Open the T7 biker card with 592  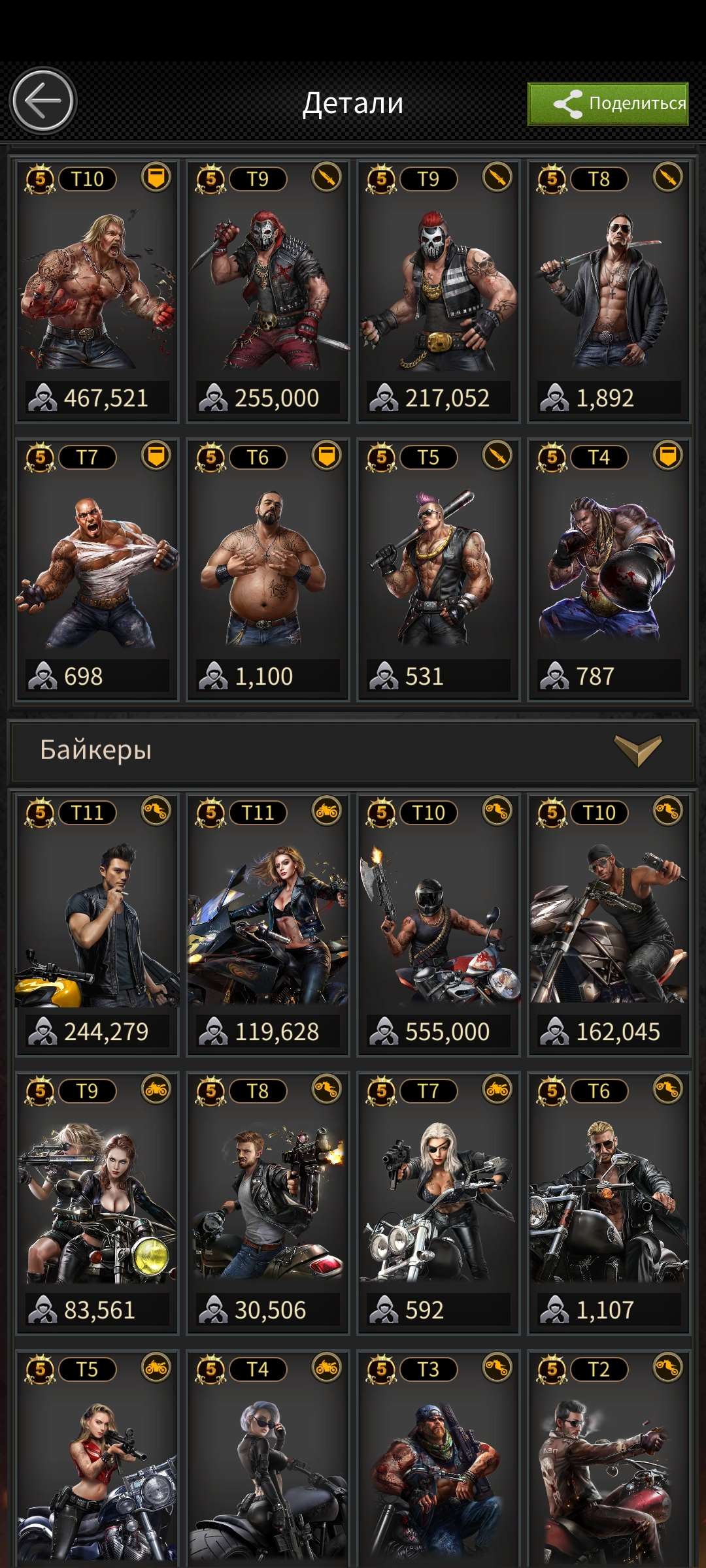[x=438, y=1203]
